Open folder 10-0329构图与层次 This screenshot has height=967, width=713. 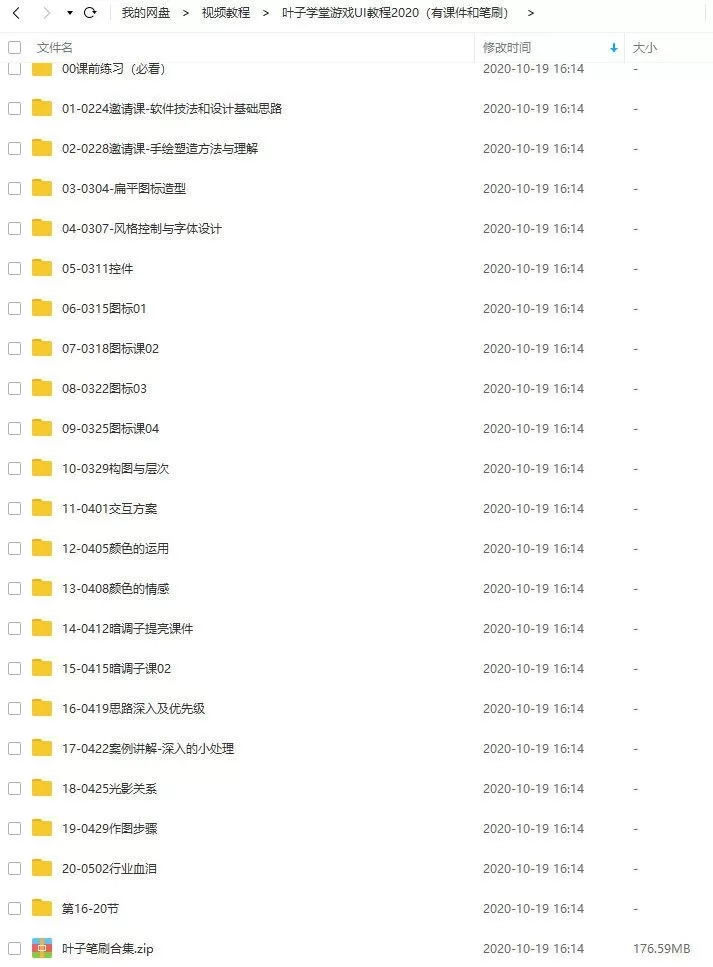pyautogui.click(x=115, y=468)
